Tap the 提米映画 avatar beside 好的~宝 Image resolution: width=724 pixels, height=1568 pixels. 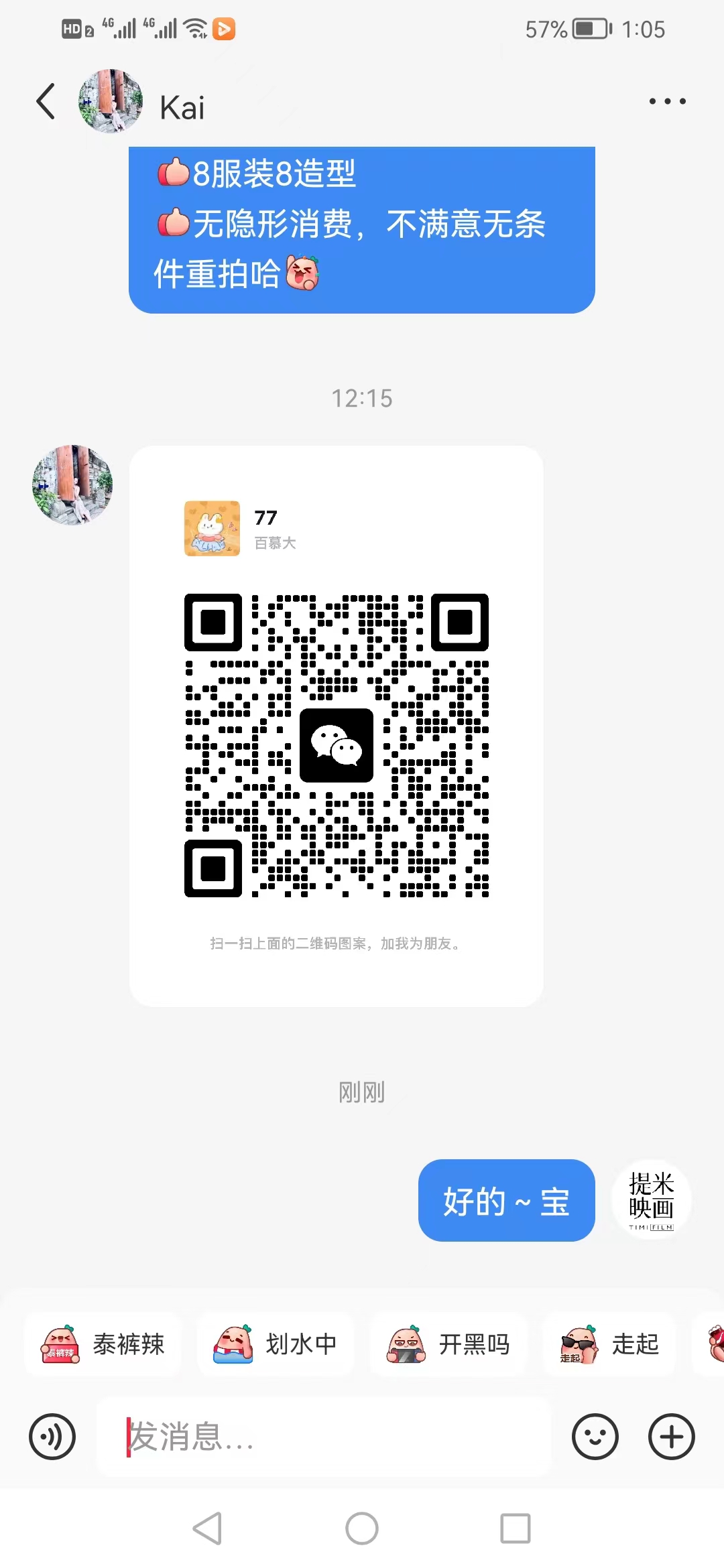(652, 1199)
